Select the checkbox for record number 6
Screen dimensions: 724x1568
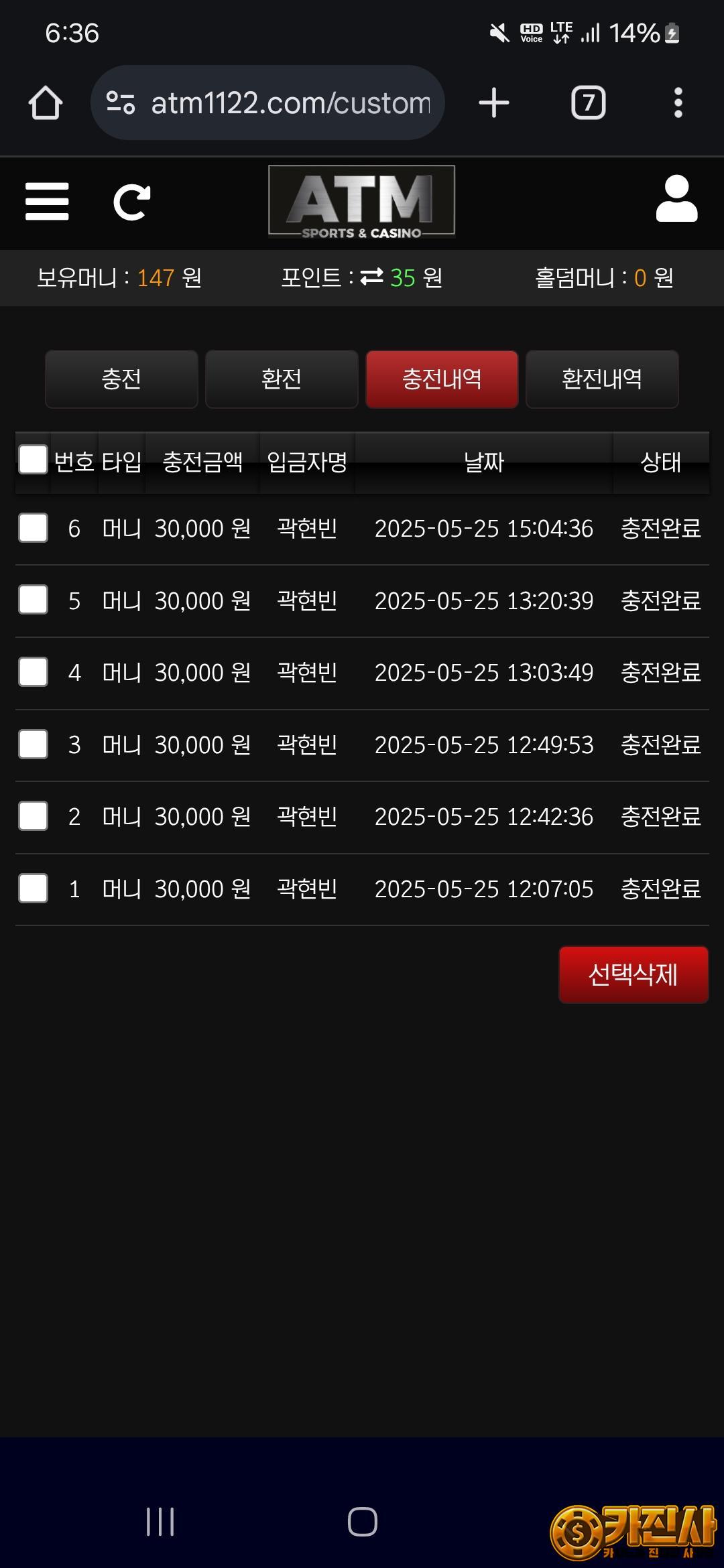click(33, 528)
